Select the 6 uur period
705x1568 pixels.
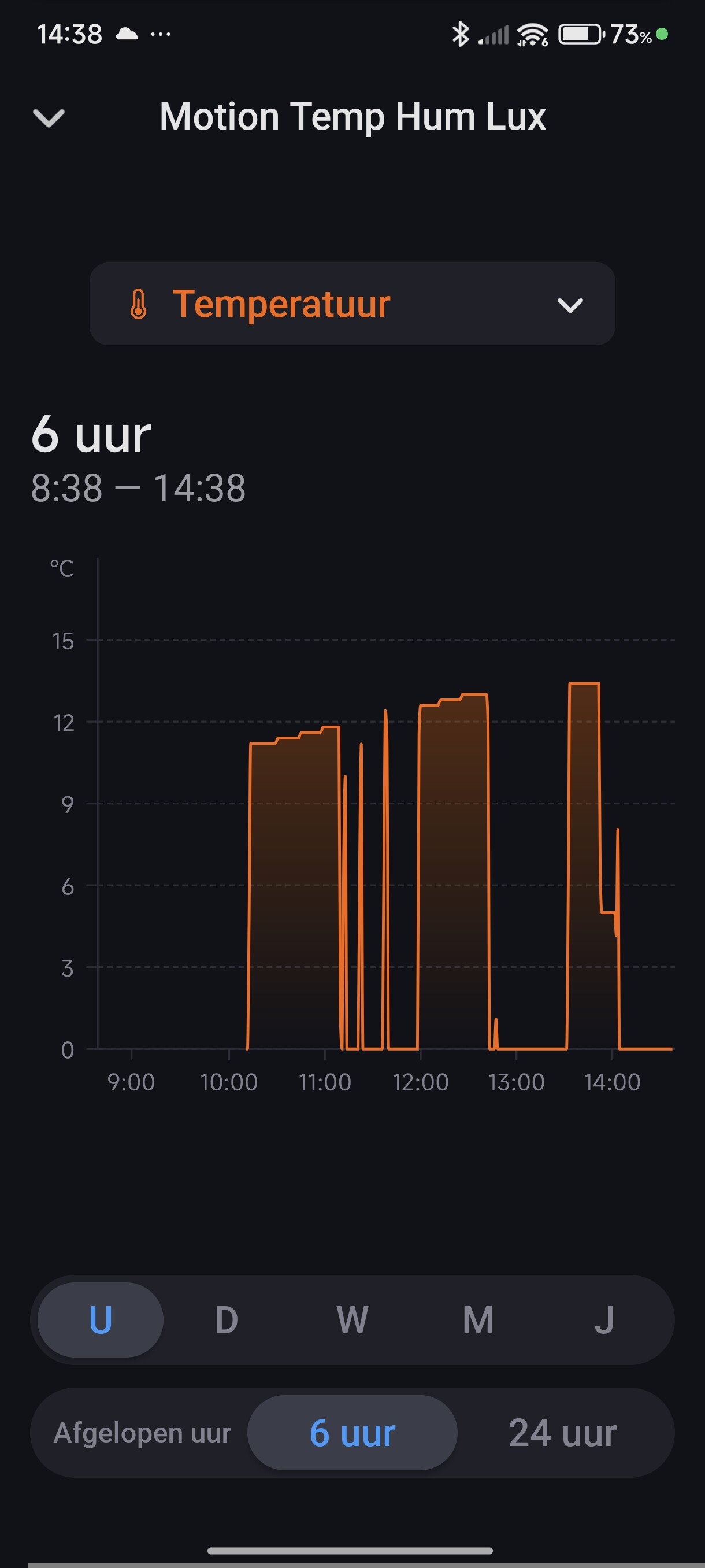pyautogui.click(x=352, y=1433)
